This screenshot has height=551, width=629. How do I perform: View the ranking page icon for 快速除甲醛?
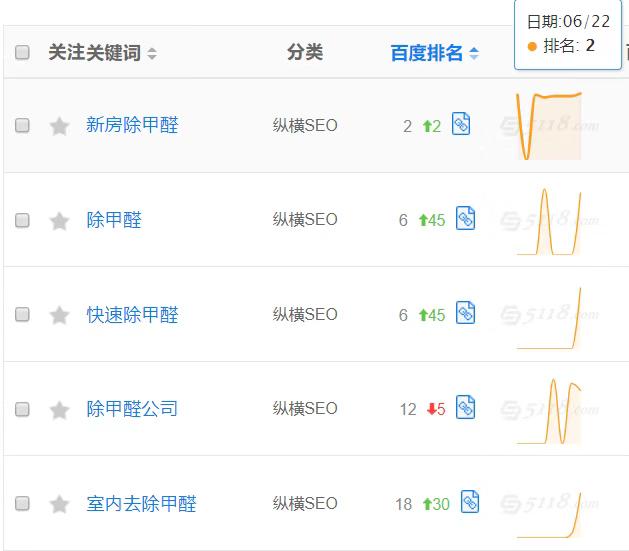465,313
